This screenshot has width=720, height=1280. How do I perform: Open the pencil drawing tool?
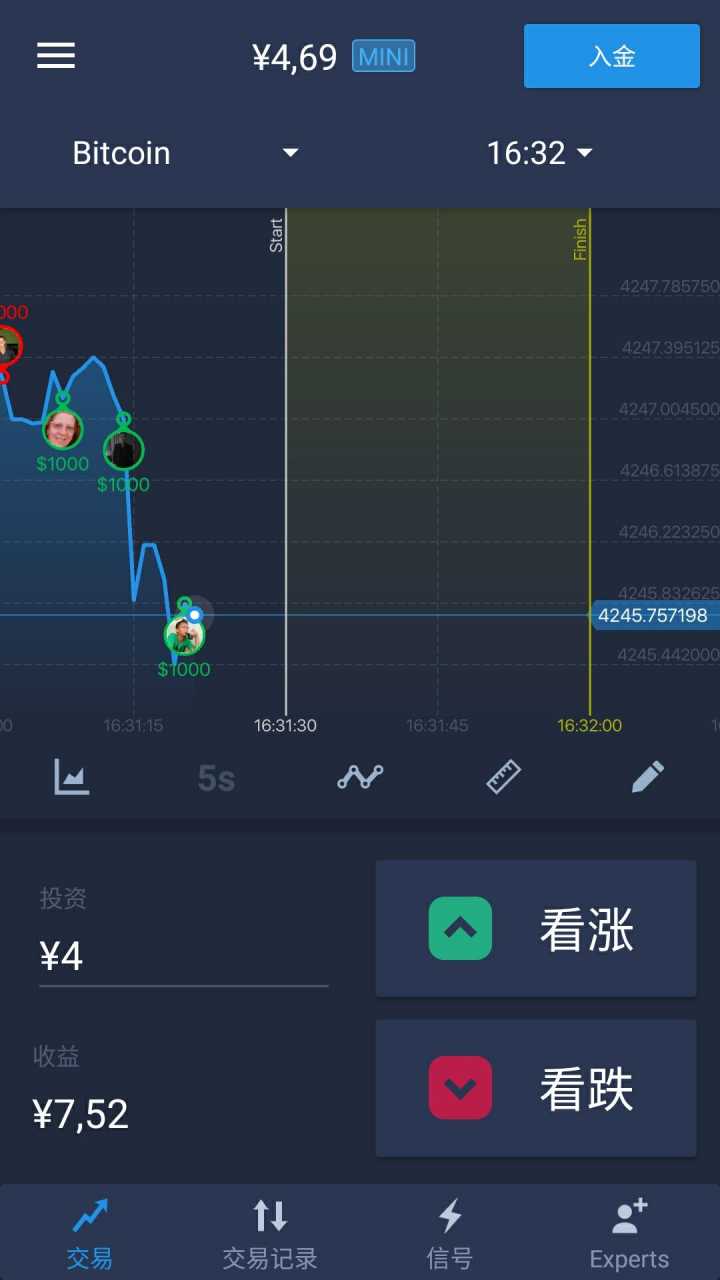coord(648,777)
